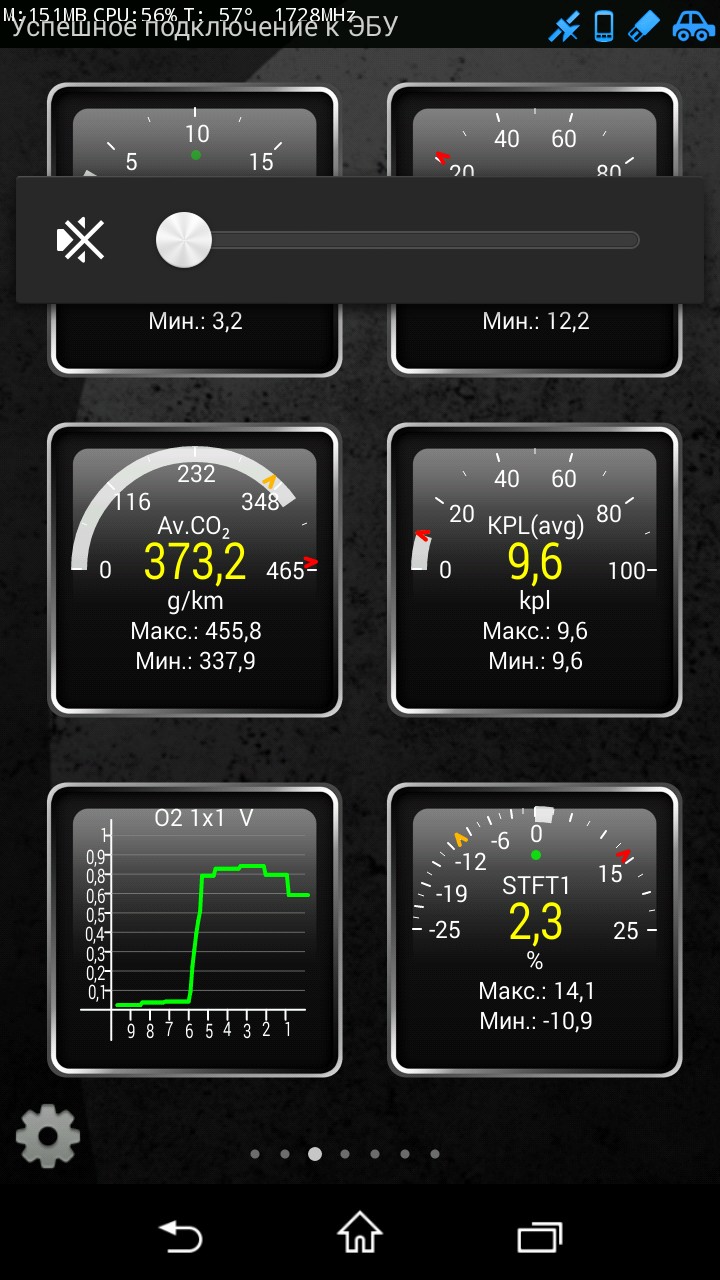
Task: Open the STFT1 gauge
Action: tap(535, 930)
